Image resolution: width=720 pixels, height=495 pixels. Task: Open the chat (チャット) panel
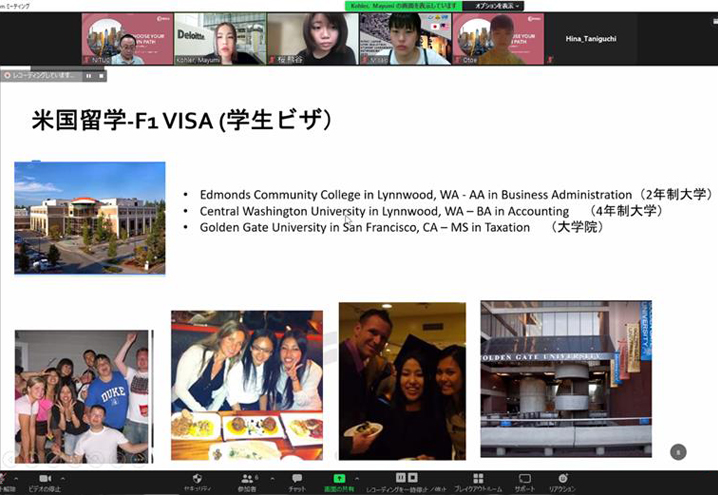click(296, 480)
